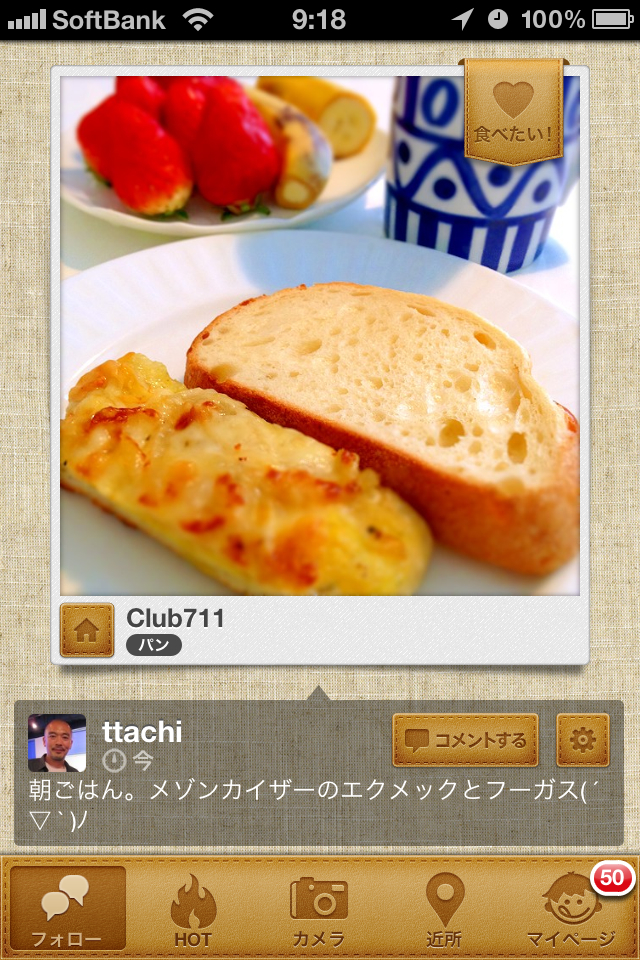Open the gear settings for this post
The image size is (640, 960).
[582, 740]
